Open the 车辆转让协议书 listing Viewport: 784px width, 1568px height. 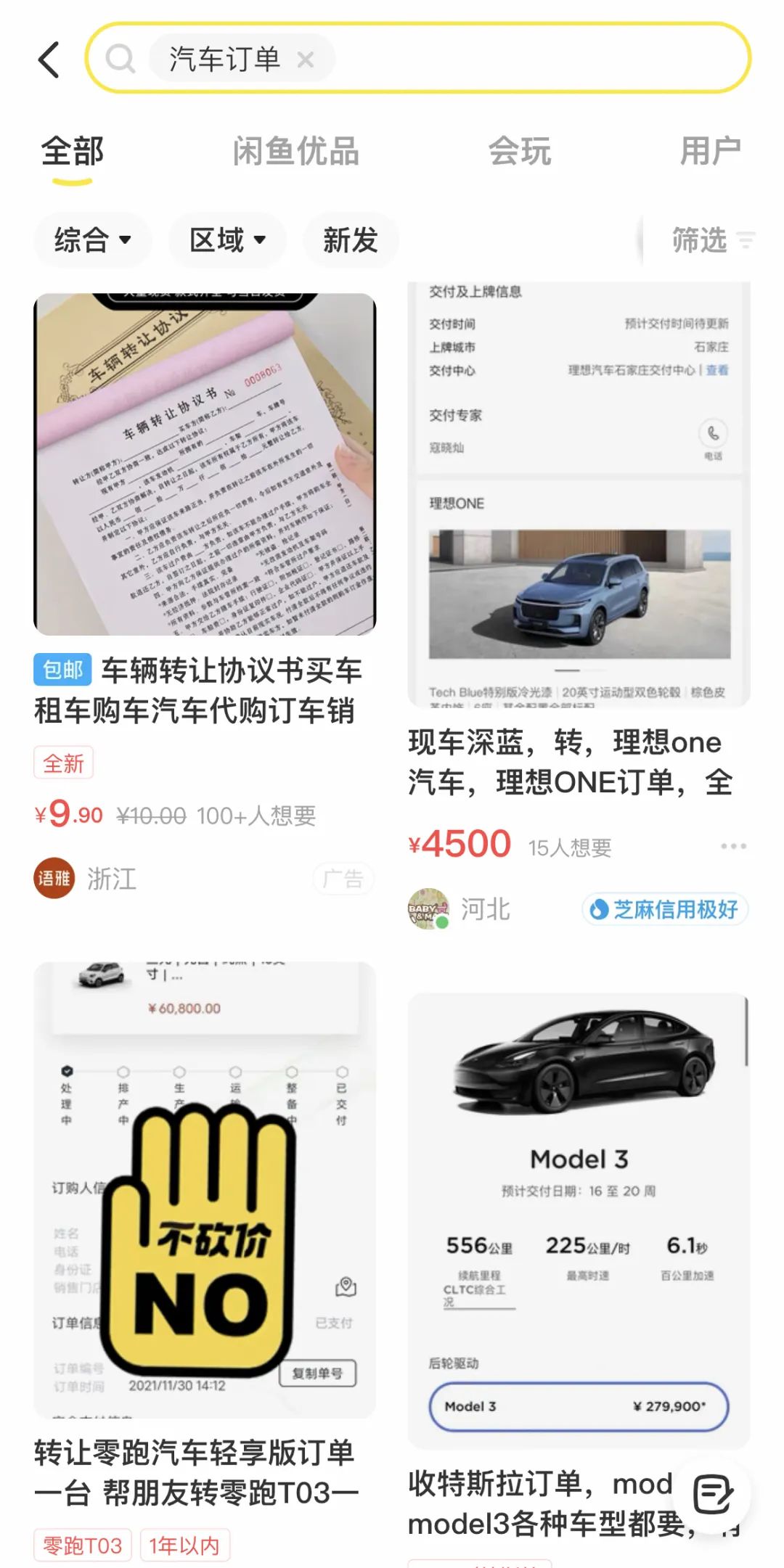tap(205, 464)
